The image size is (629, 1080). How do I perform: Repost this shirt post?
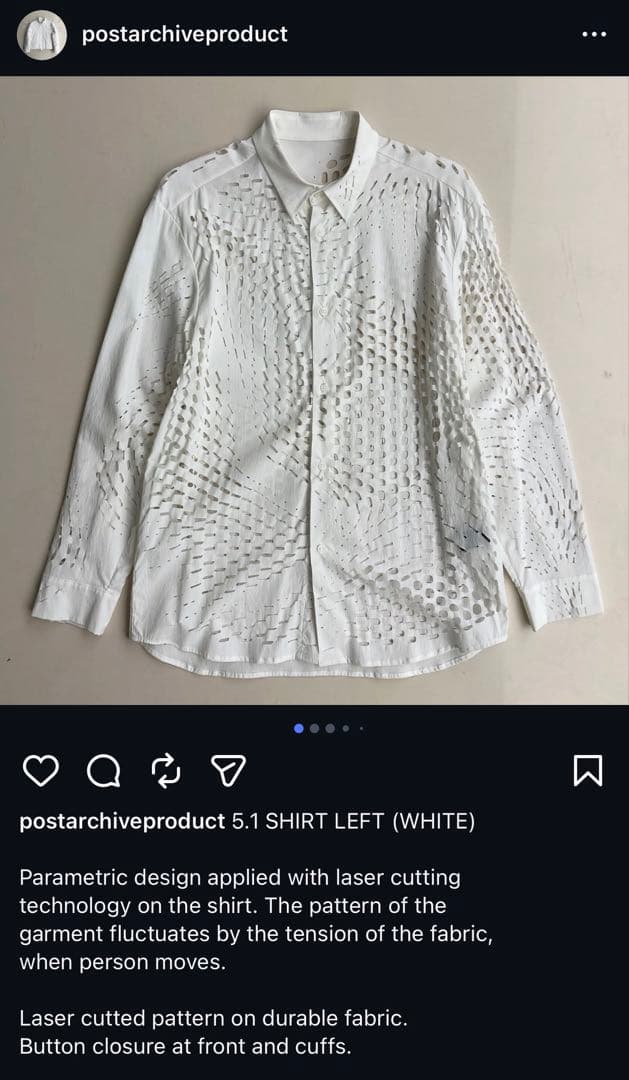(165, 770)
